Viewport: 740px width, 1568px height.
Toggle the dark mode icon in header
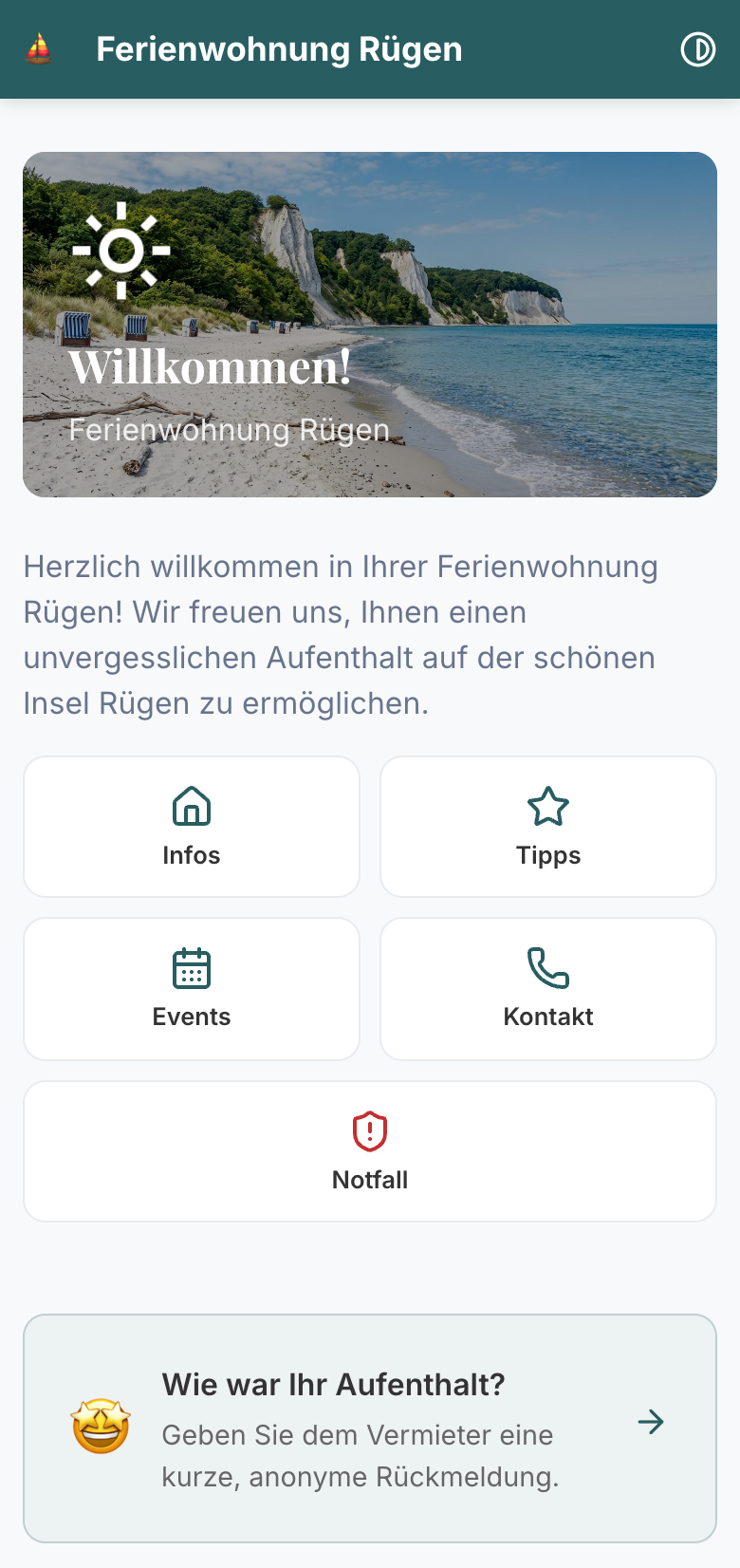pyautogui.click(x=698, y=49)
